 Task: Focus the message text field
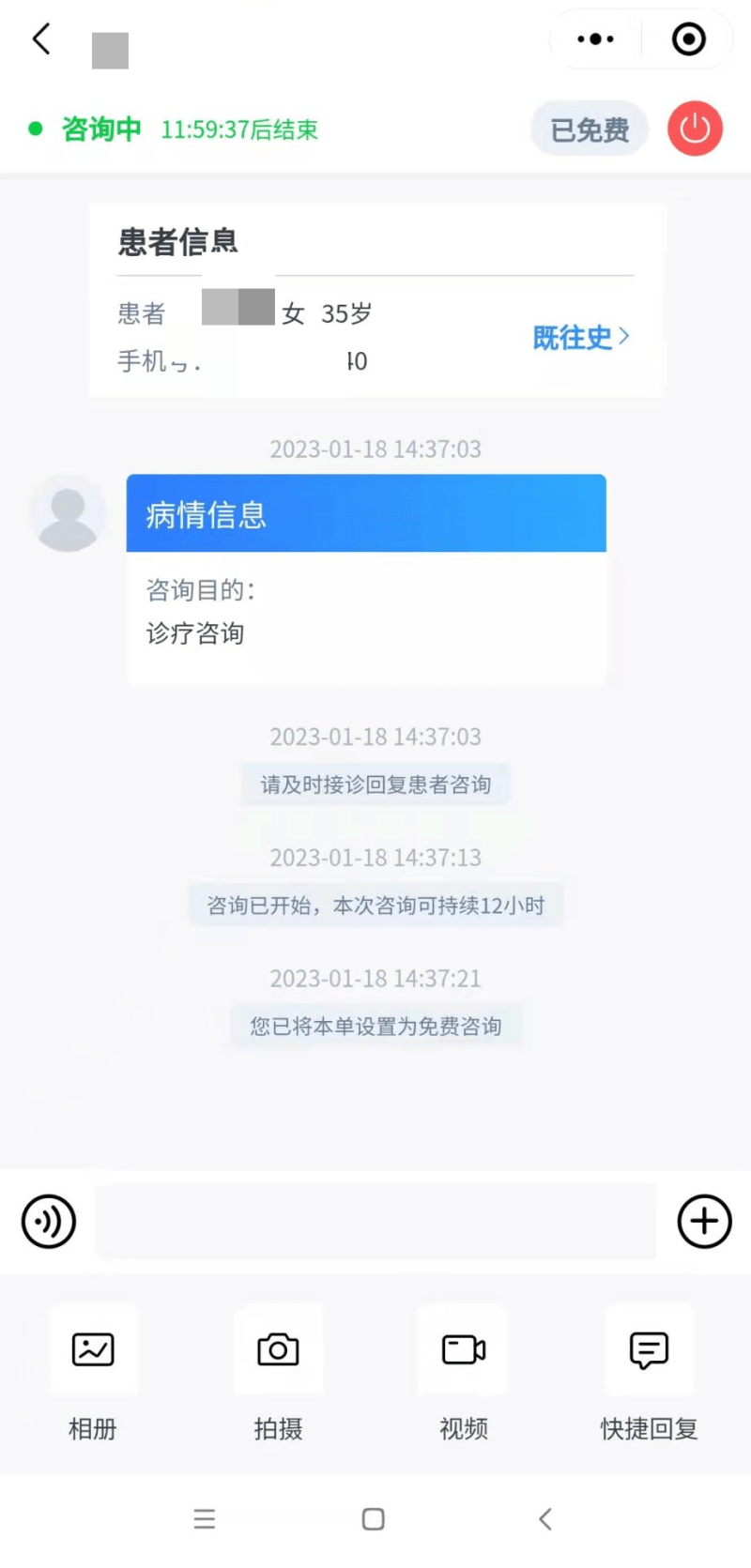pyautogui.click(x=375, y=1222)
